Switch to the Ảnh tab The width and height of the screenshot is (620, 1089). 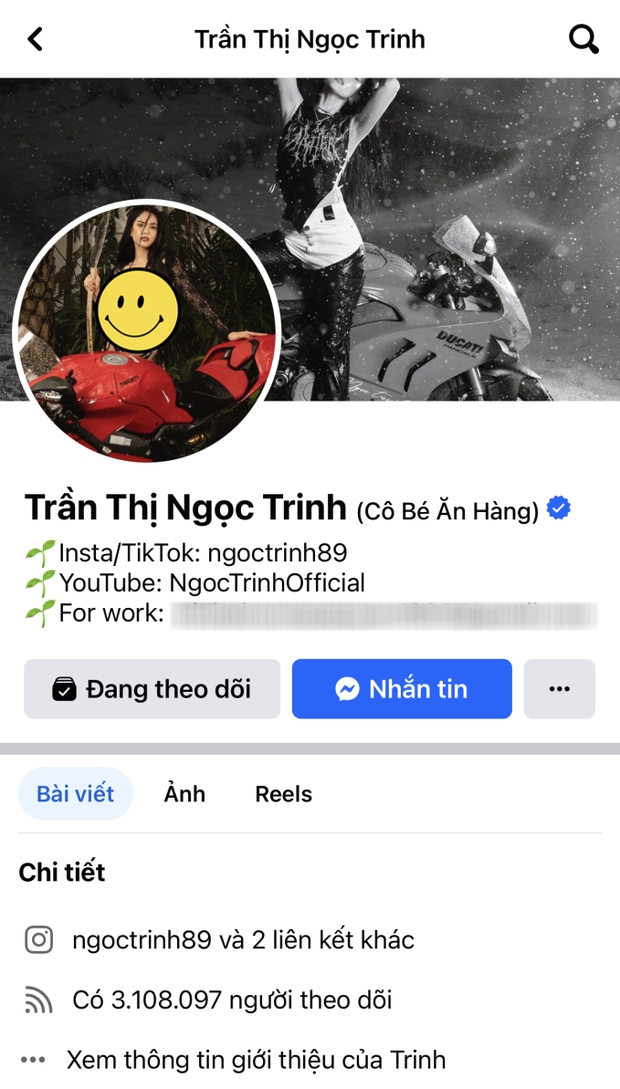(185, 794)
